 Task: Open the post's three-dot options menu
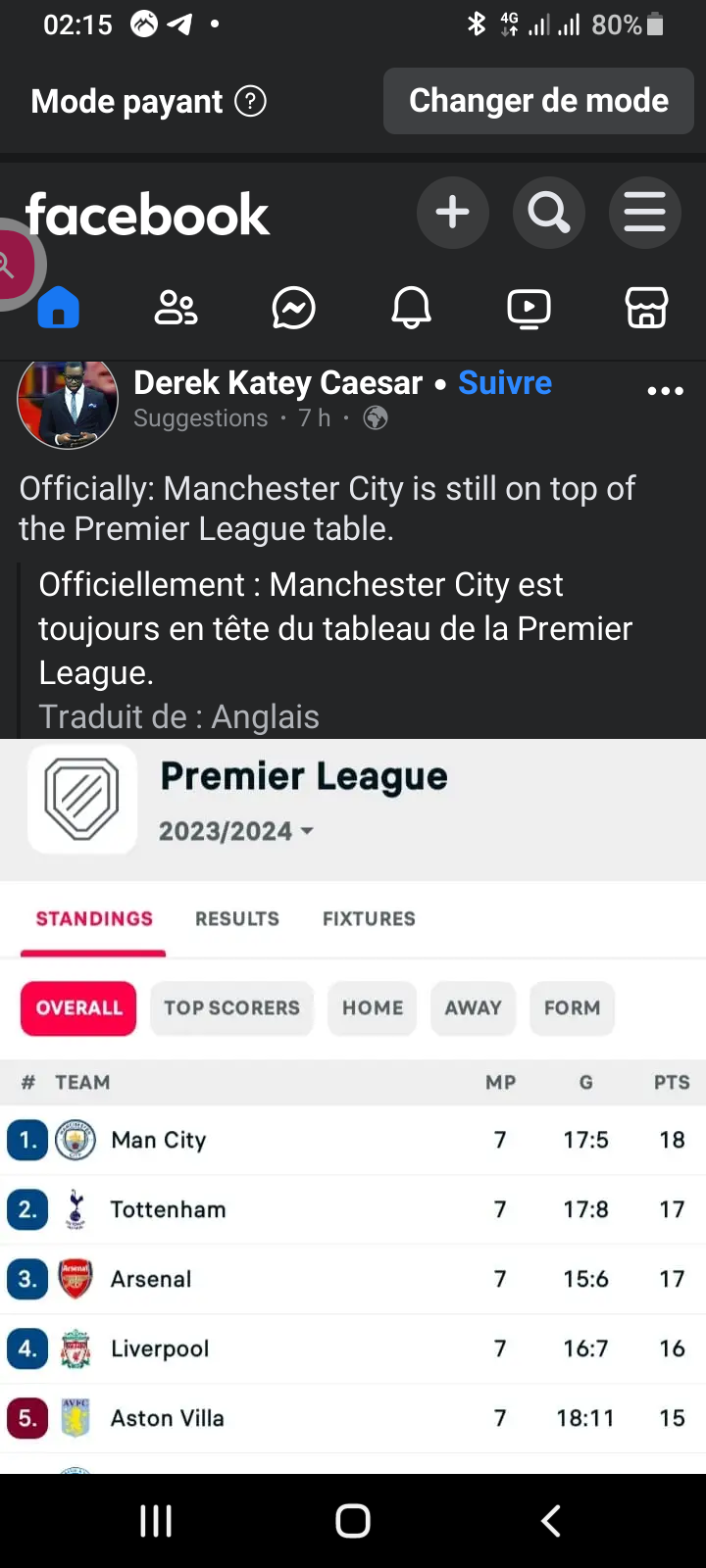(x=665, y=391)
